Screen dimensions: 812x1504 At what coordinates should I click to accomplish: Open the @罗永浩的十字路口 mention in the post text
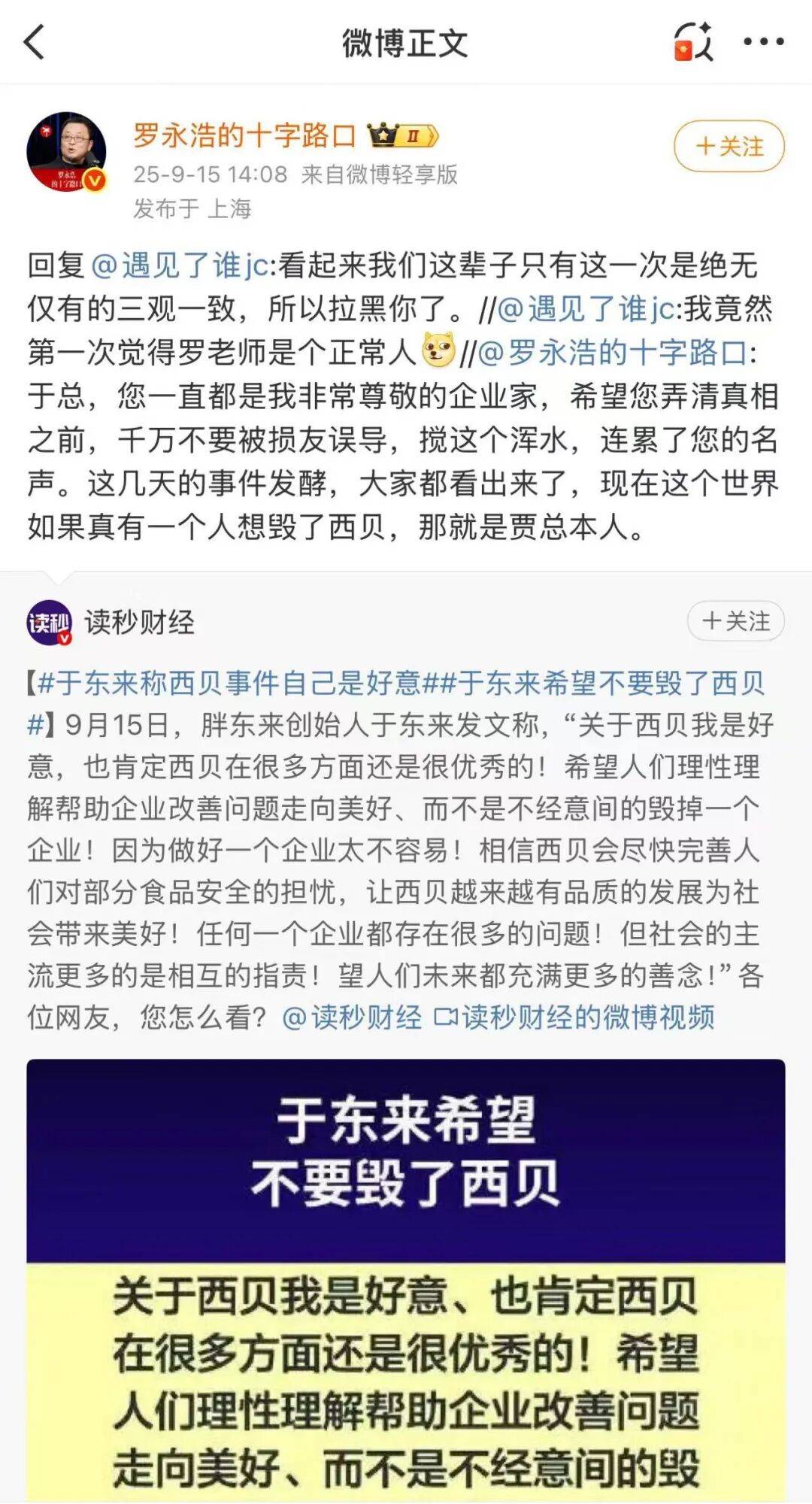tap(613, 353)
